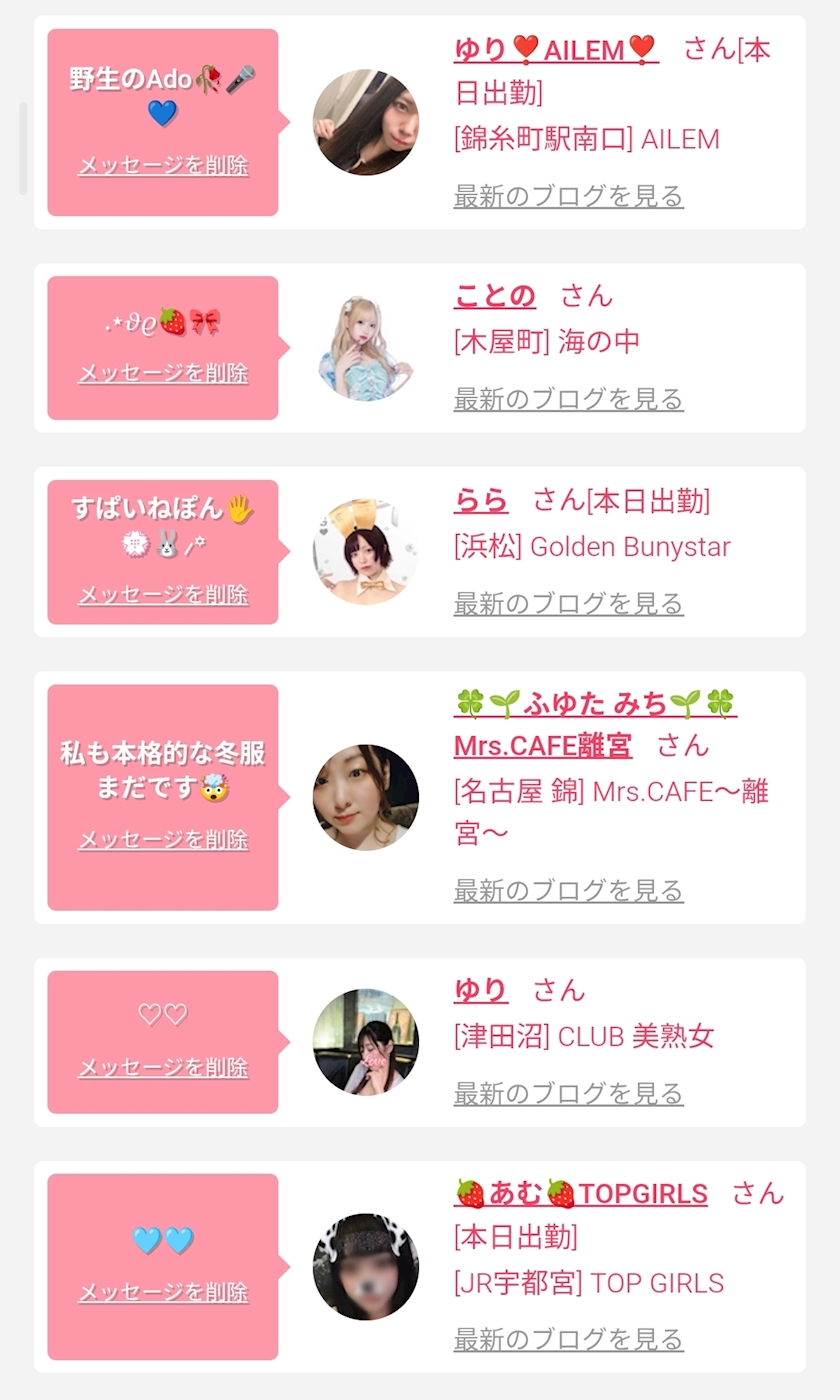Open ゆり AILEM profile name link
Viewport: 840px width, 1400px height.
(x=555, y=49)
